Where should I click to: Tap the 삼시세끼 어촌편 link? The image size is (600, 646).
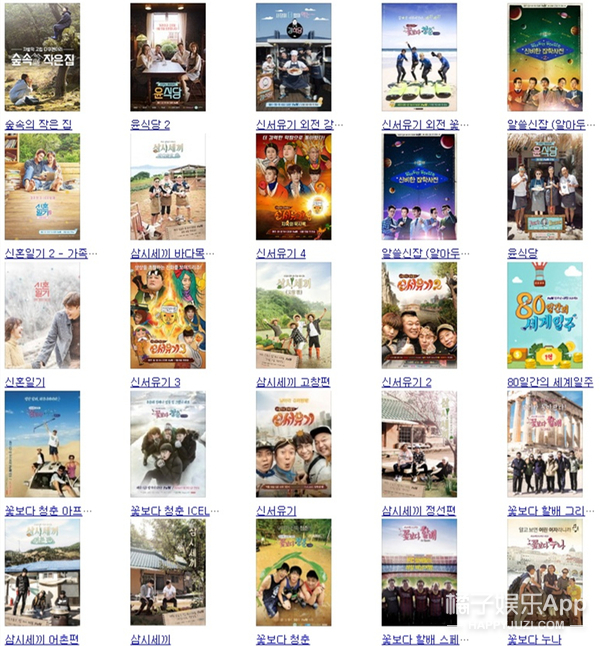click(42, 638)
